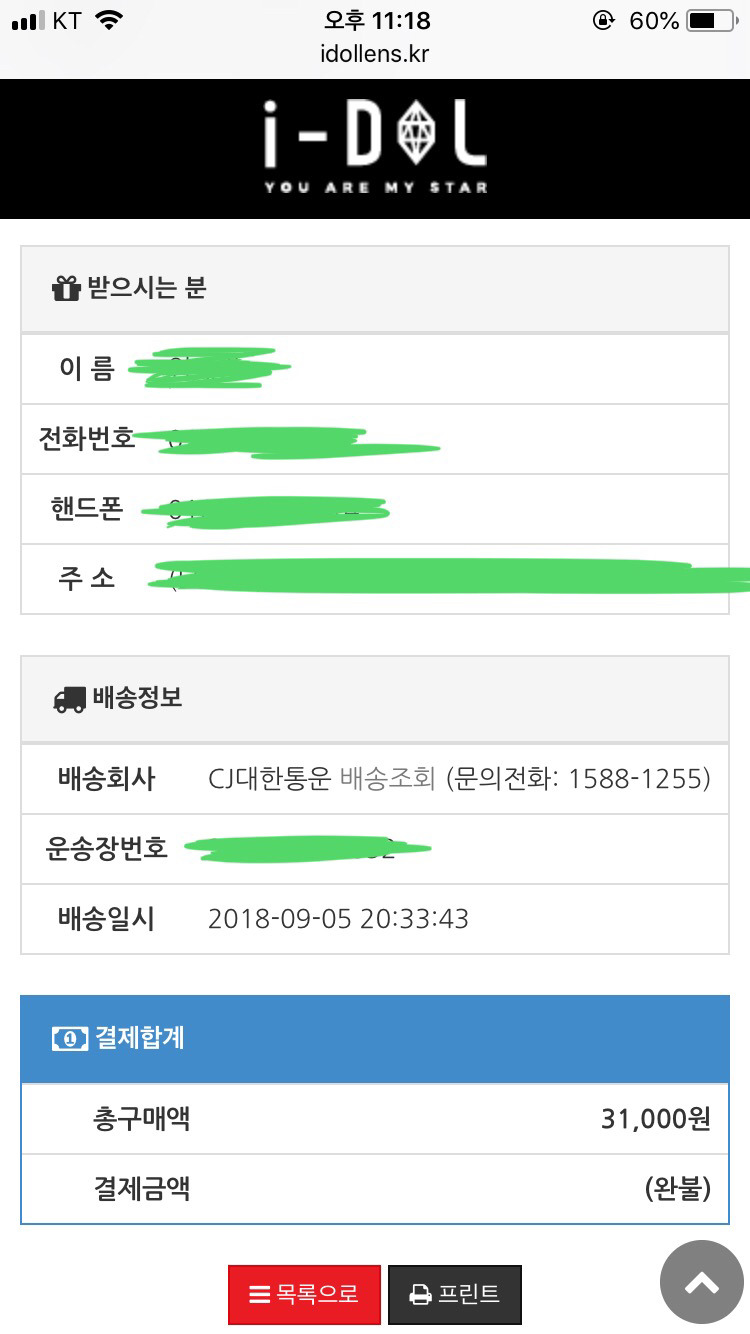Jump to top with the up arrow

[701, 1283]
